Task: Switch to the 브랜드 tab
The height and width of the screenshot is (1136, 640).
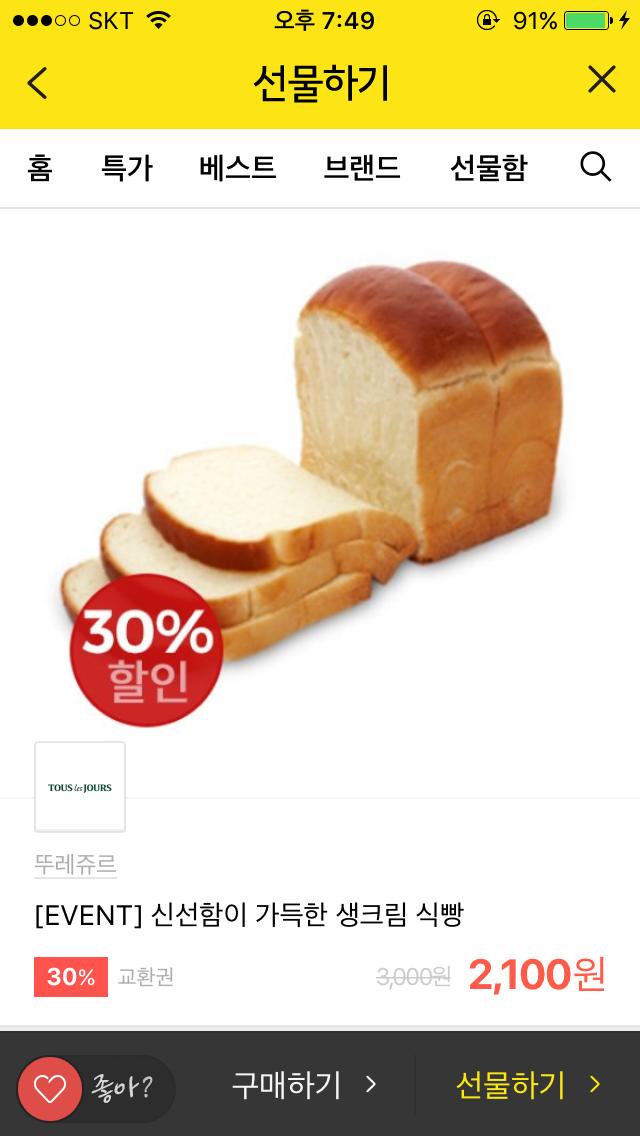Action: click(362, 168)
